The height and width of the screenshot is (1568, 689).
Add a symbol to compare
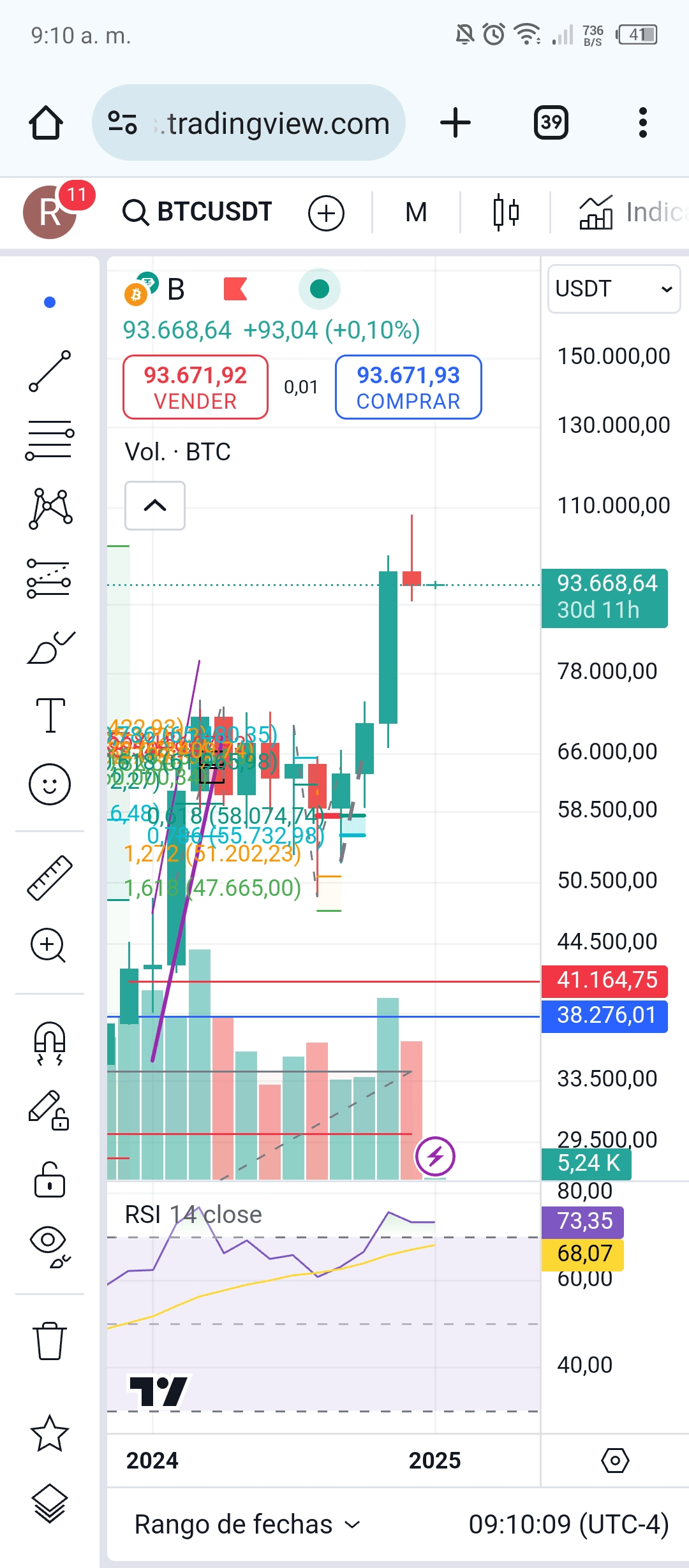[326, 213]
